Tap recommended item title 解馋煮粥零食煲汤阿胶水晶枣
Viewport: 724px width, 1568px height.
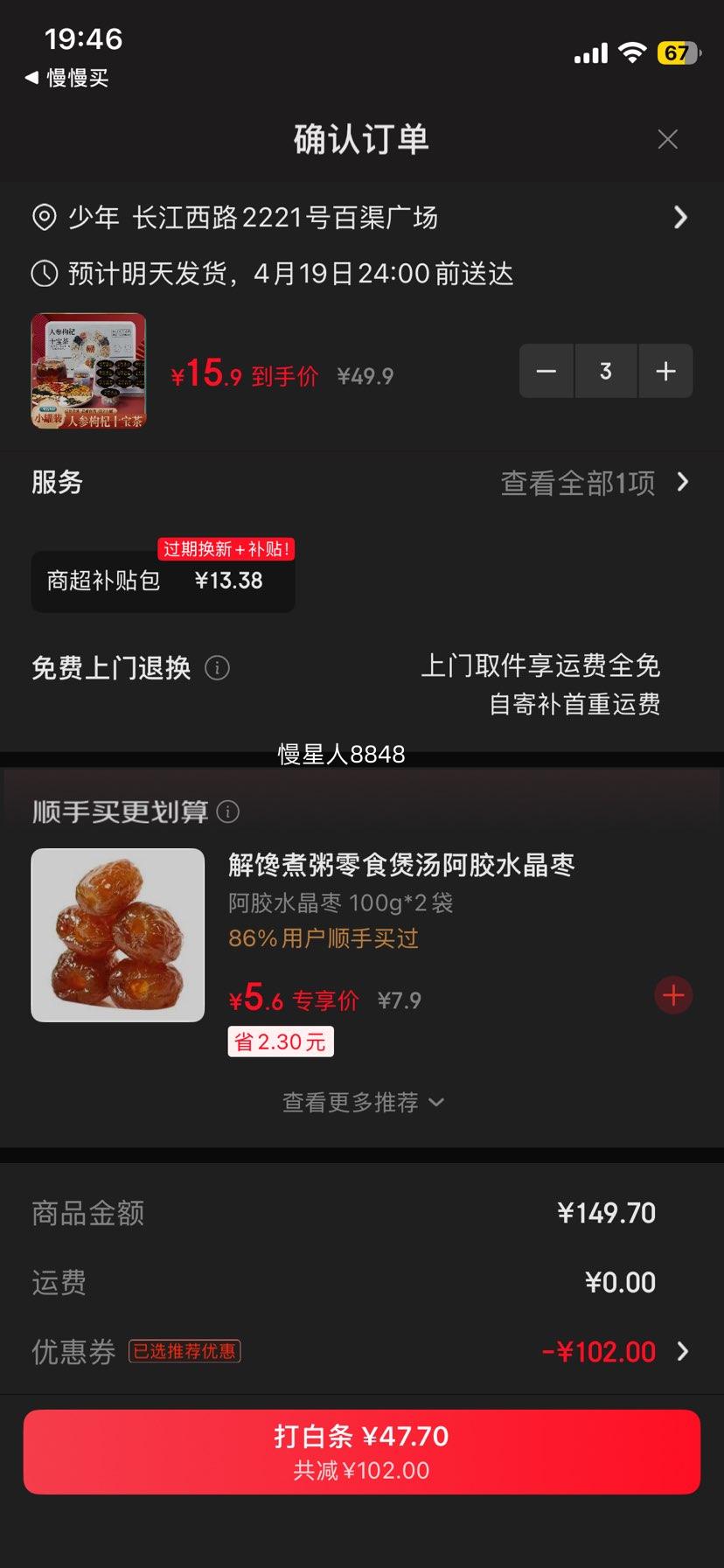pyautogui.click(x=403, y=864)
